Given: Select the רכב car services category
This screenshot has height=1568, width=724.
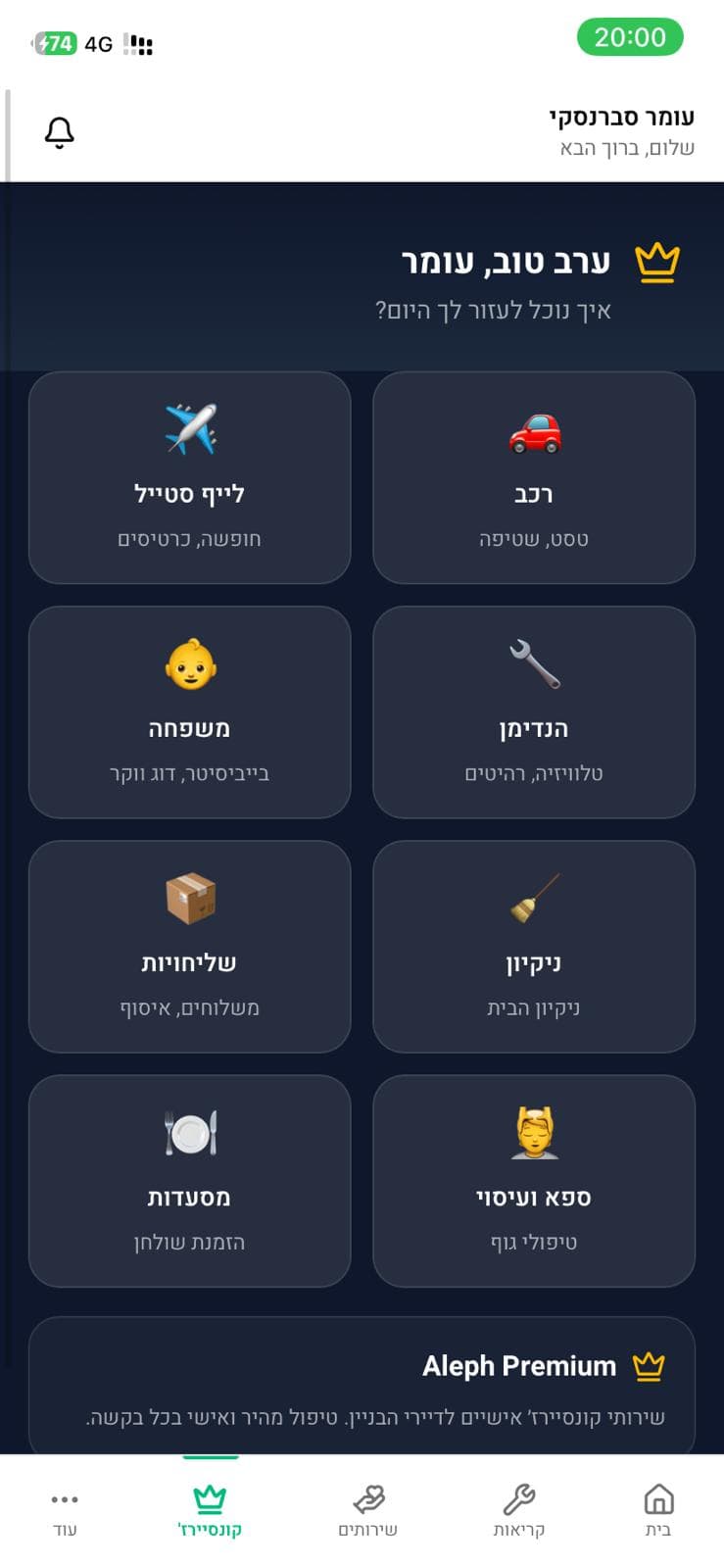Looking at the screenshot, I should pyautogui.click(x=534, y=477).
